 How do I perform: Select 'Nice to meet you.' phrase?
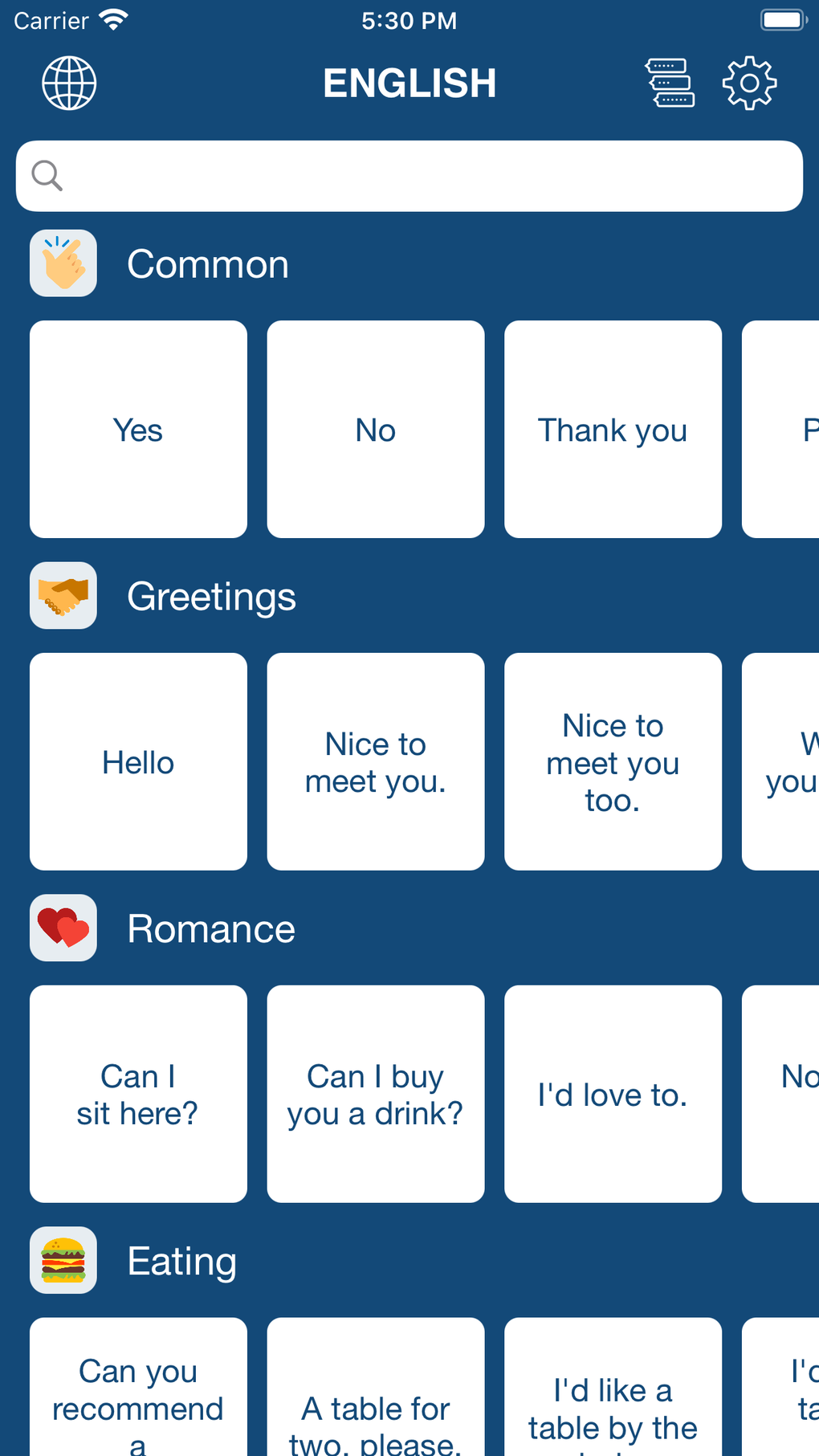(x=375, y=761)
